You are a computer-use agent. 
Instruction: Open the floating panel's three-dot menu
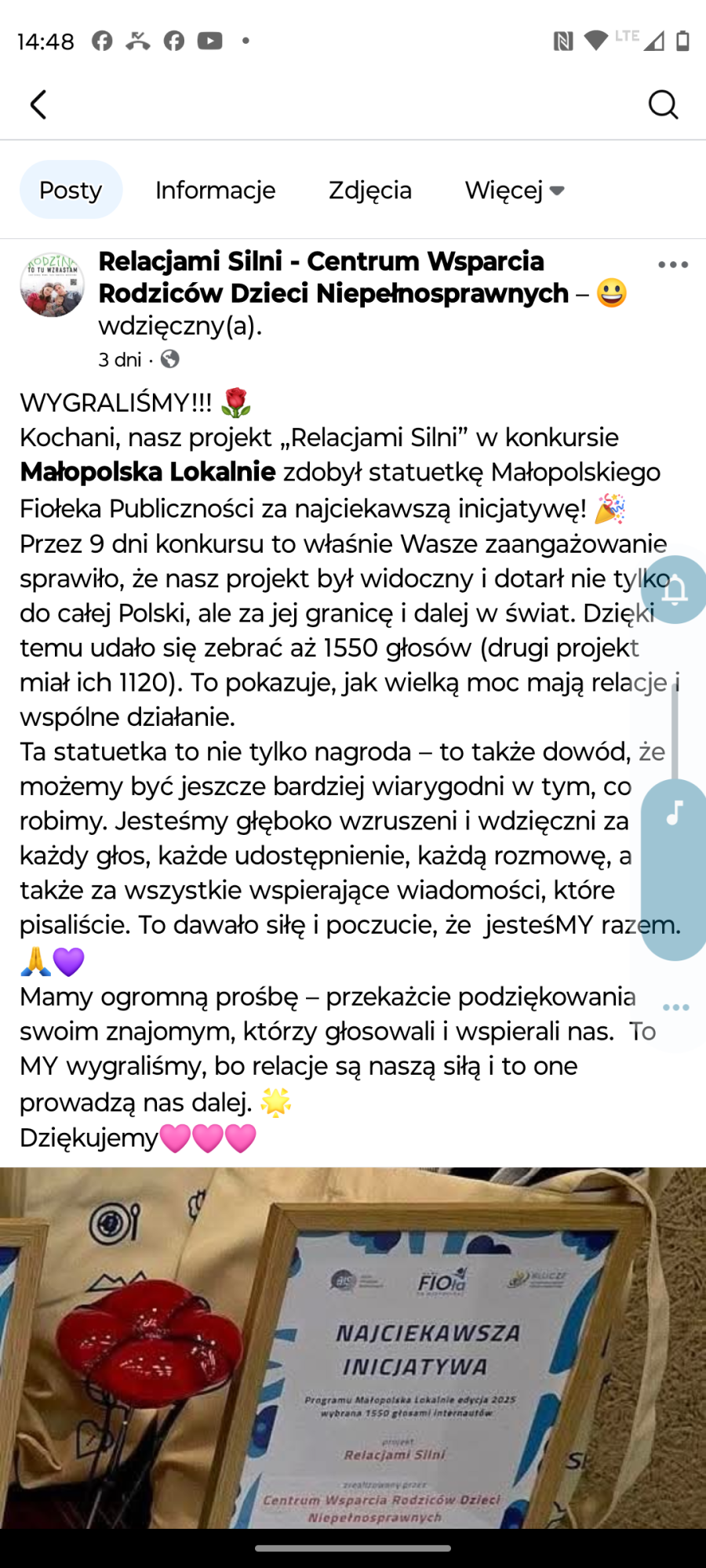tap(675, 1007)
